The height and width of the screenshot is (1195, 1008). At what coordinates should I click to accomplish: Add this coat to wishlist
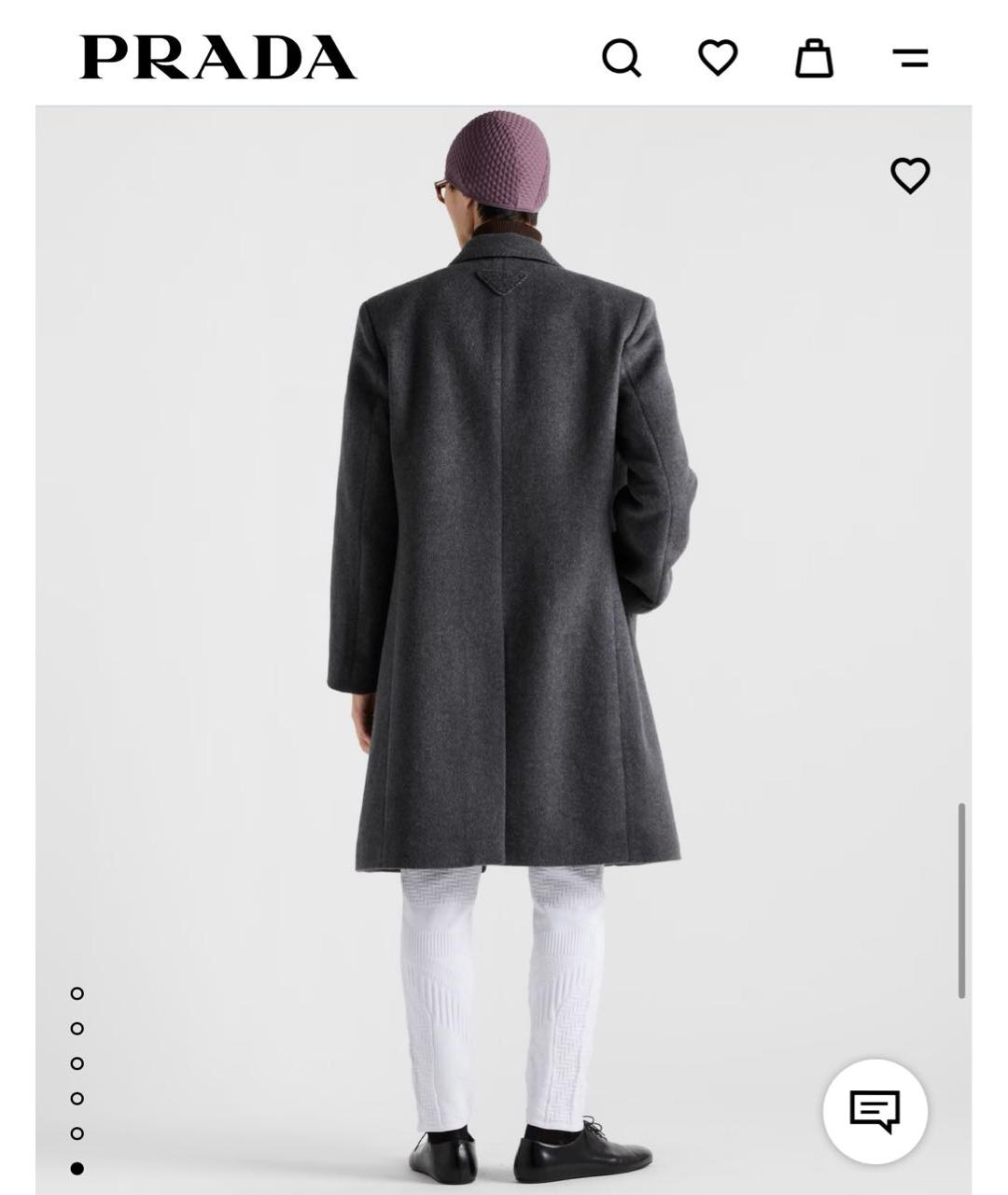point(910,176)
